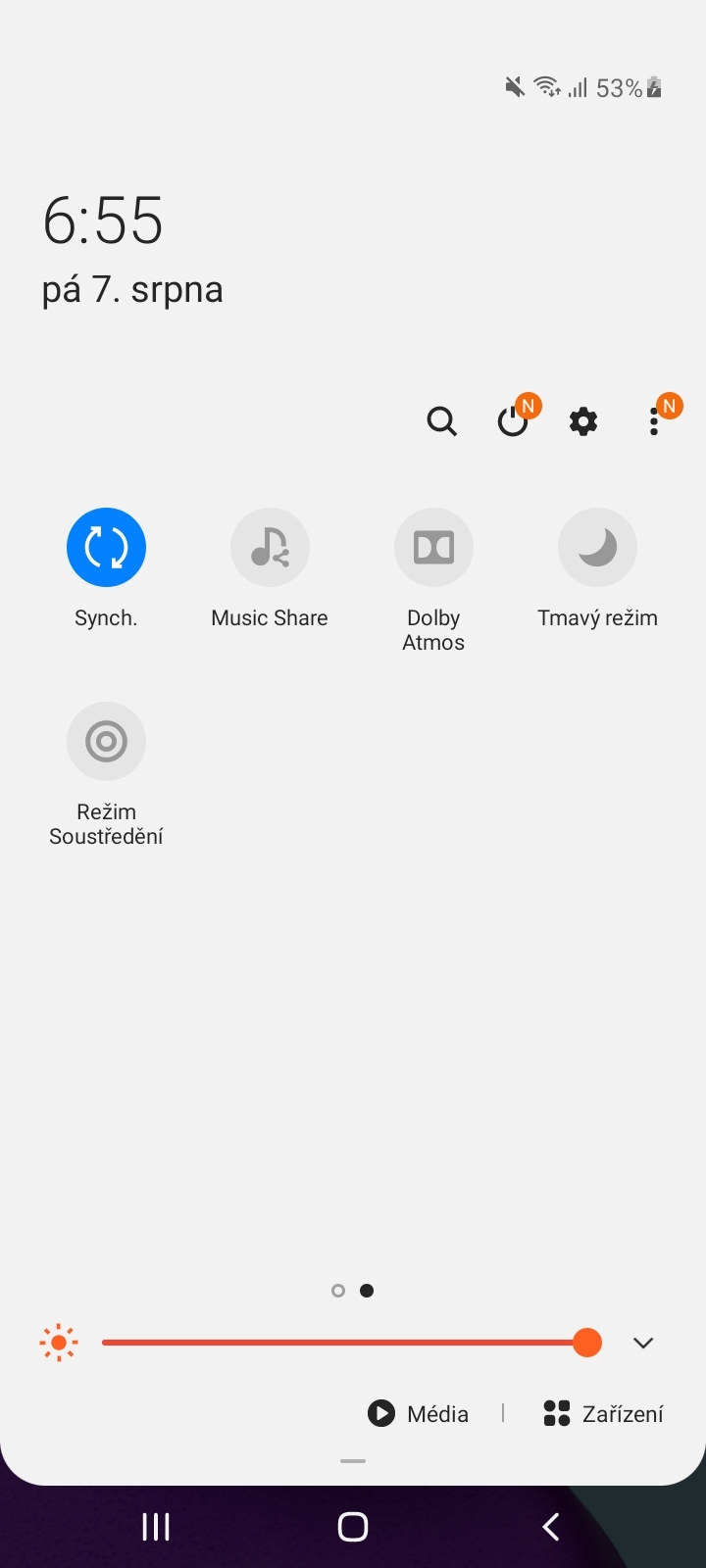Tap the muted sound icon in status bar
Image resolution: width=706 pixels, height=1568 pixels.
click(x=513, y=87)
